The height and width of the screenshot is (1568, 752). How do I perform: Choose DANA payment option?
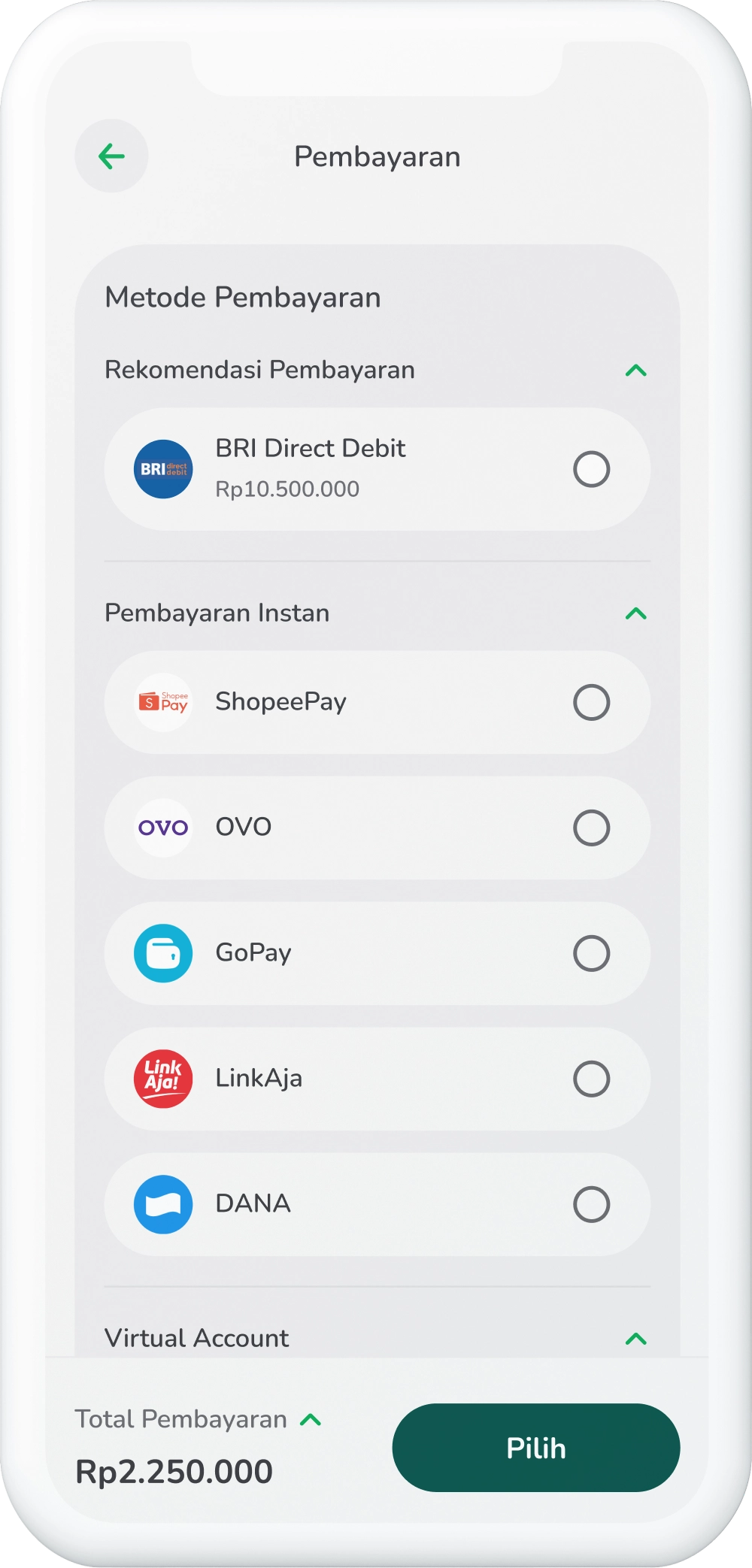pyautogui.click(x=591, y=1204)
